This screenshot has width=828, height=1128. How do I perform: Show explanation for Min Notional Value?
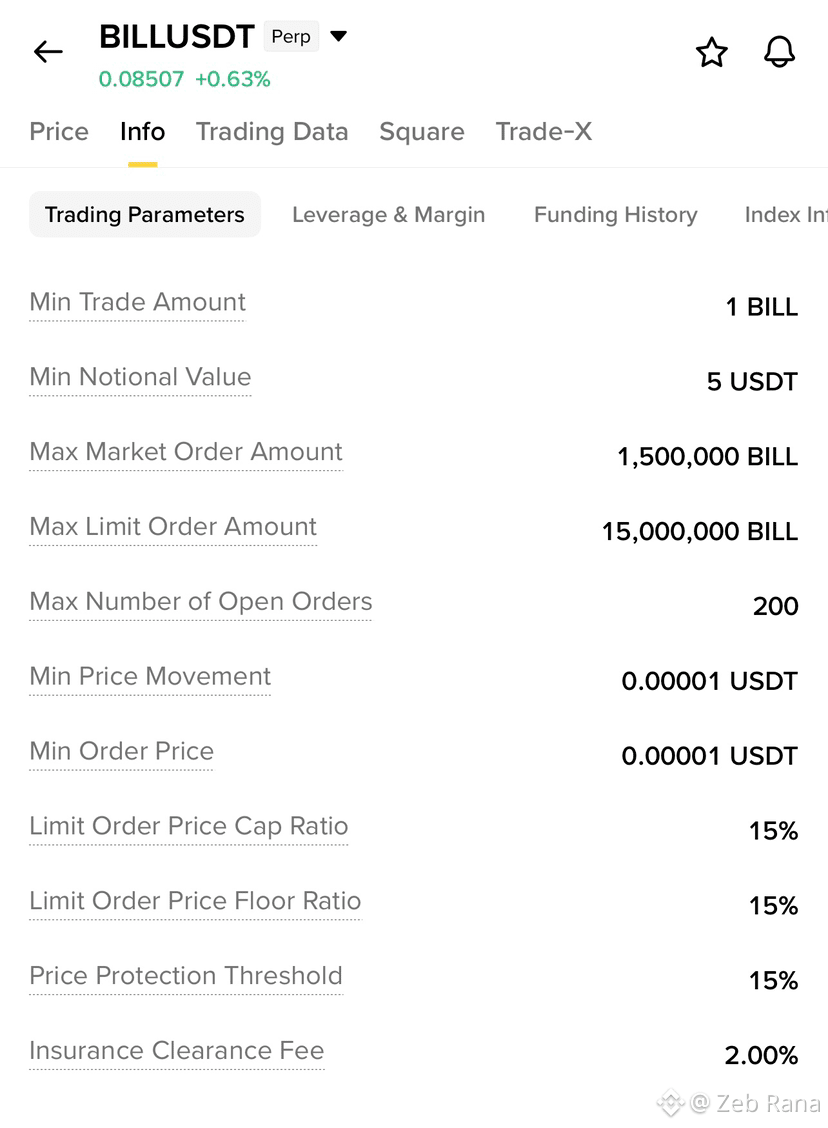(140, 377)
